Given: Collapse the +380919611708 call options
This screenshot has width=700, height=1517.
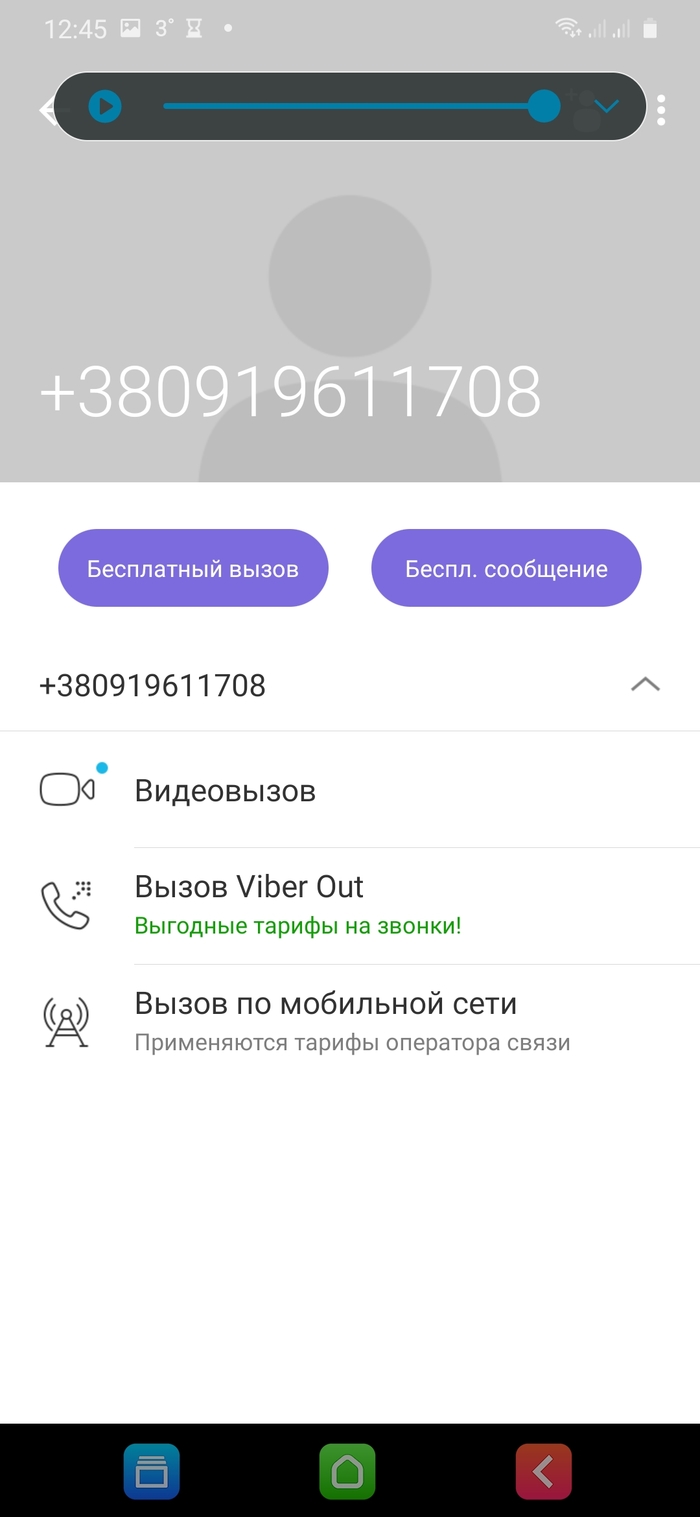Looking at the screenshot, I should pyautogui.click(x=645, y=685).
